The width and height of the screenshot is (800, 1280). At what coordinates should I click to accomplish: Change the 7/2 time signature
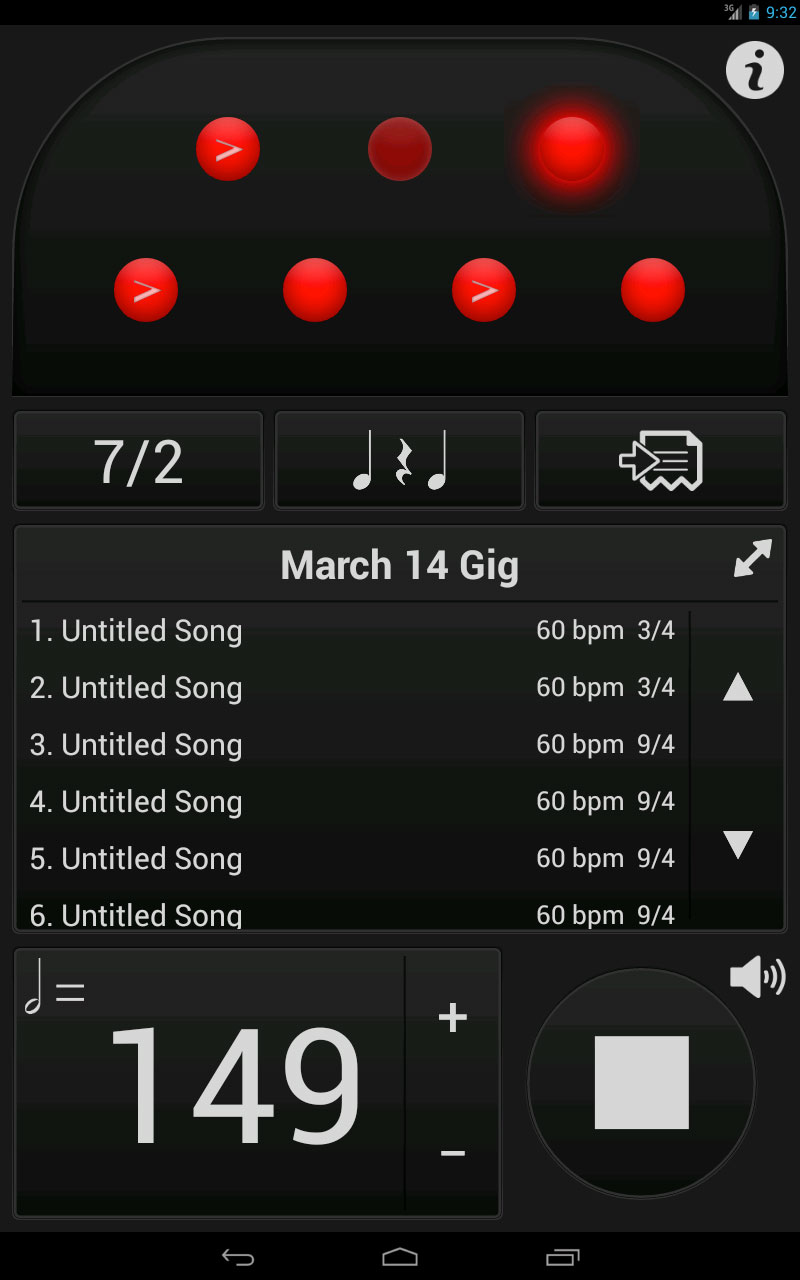(139, 461)
